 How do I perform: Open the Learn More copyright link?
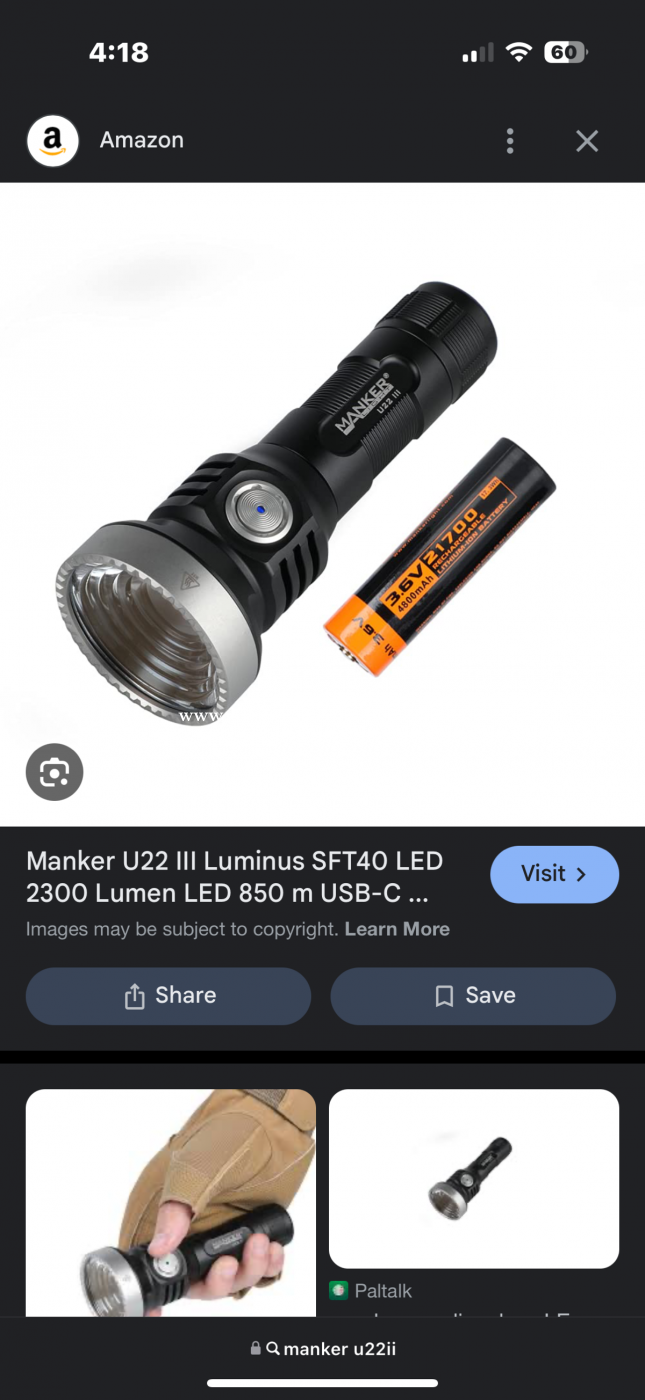pos(397,929)
